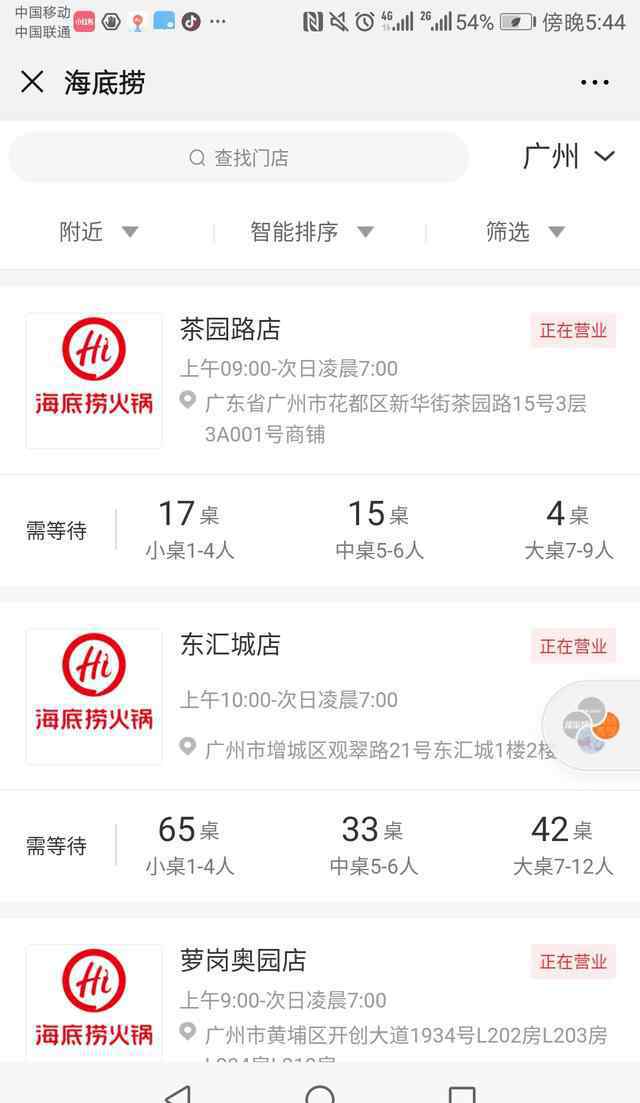Open the 筛选 filter menu
This screenshot has width=640, height=1103.
pyautogui.click(x=525, y=231)
